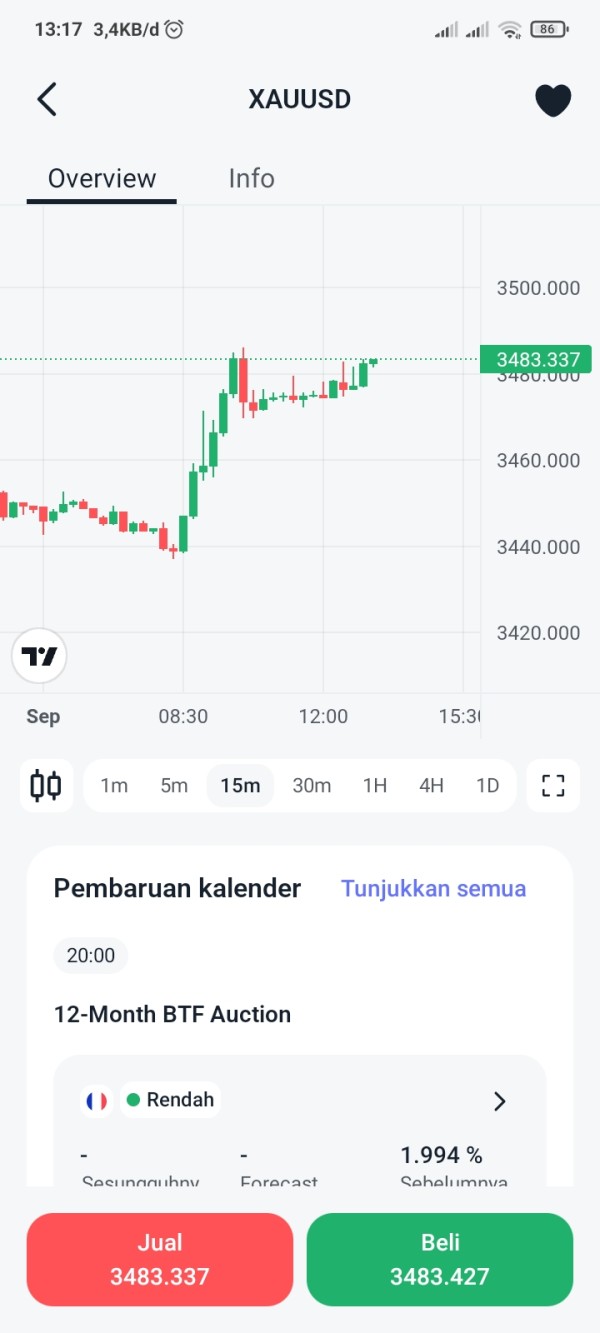Viewport: 600px width, 1333px height.
Task: Tap Jual to sell at 3483.337
Action: (160, 1259)
